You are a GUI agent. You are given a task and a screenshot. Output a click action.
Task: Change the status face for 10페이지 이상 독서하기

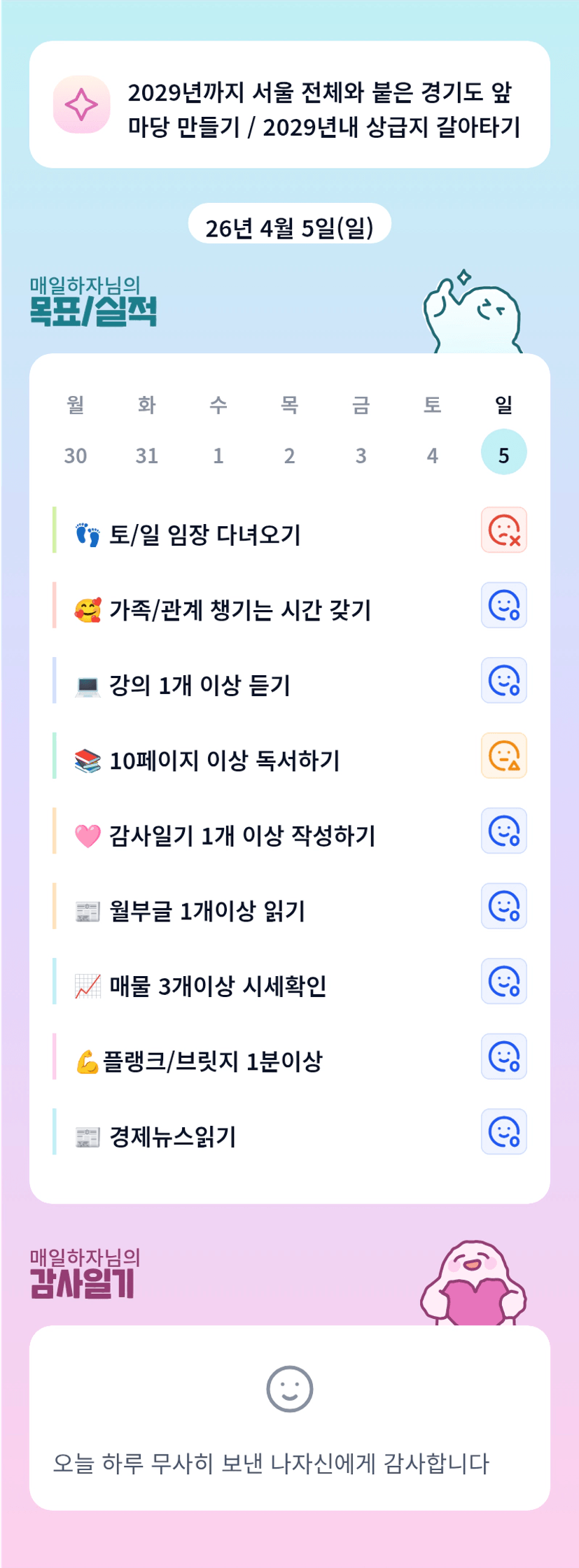click(x=503, y=756)
